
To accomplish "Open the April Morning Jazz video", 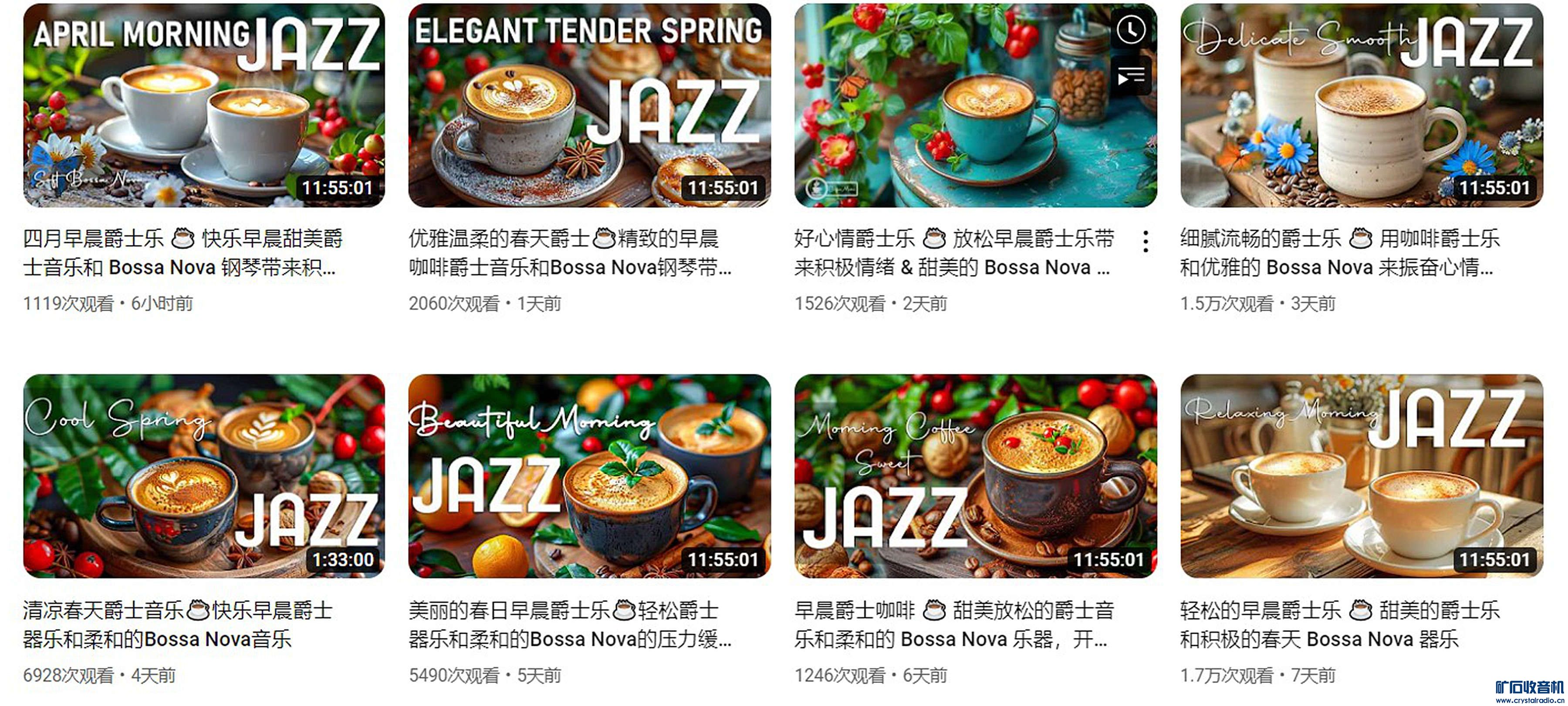I will point(204,105).
